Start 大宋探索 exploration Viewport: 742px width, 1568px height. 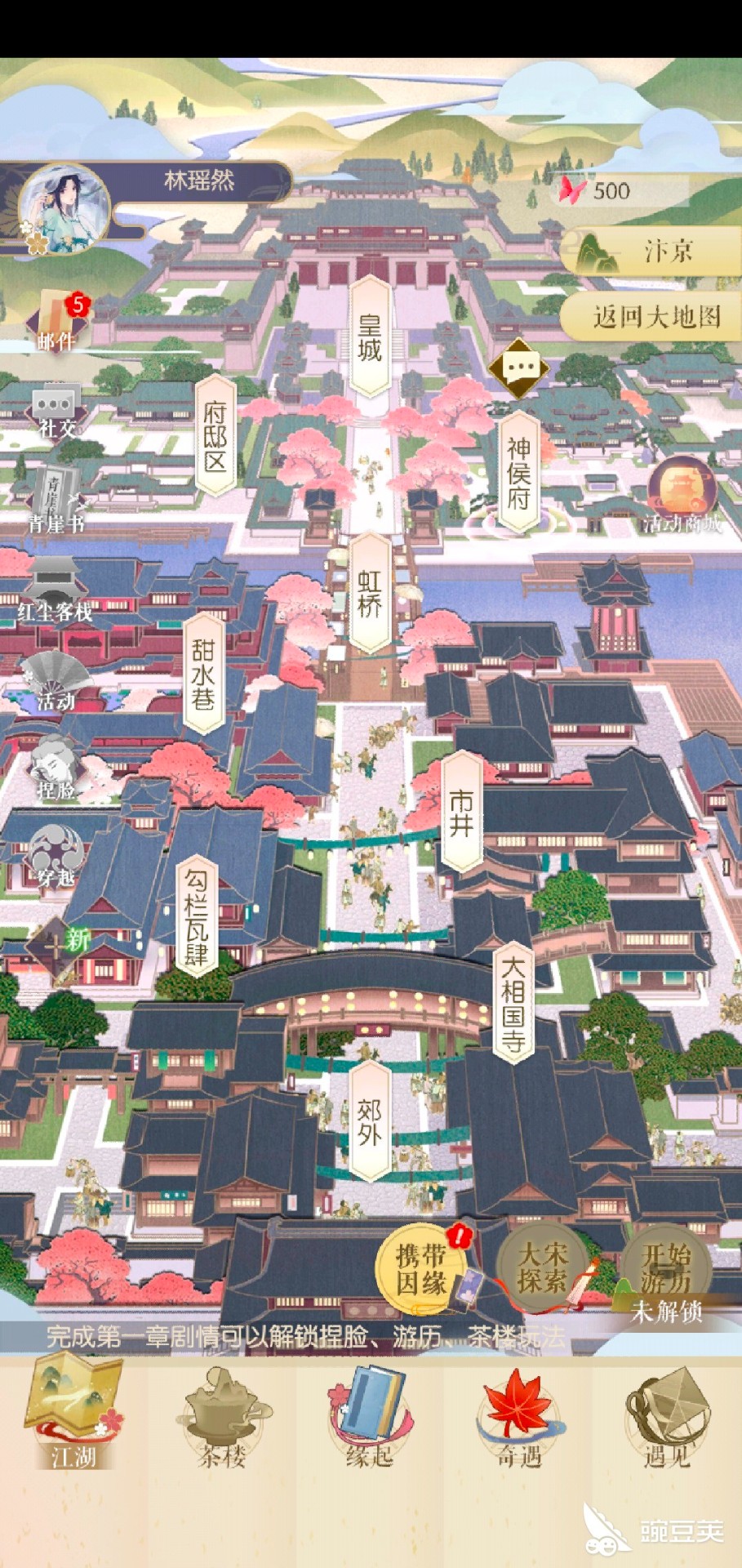543,1268
